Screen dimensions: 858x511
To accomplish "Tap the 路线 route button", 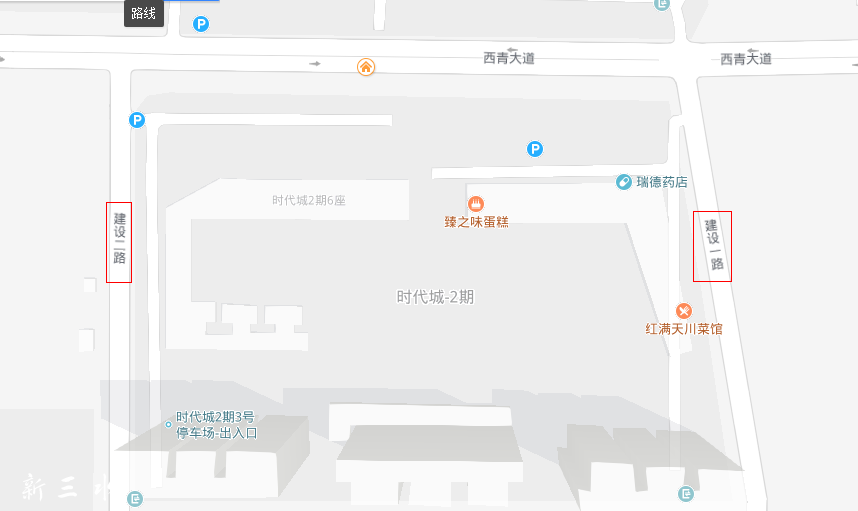I will coord(144,13).
